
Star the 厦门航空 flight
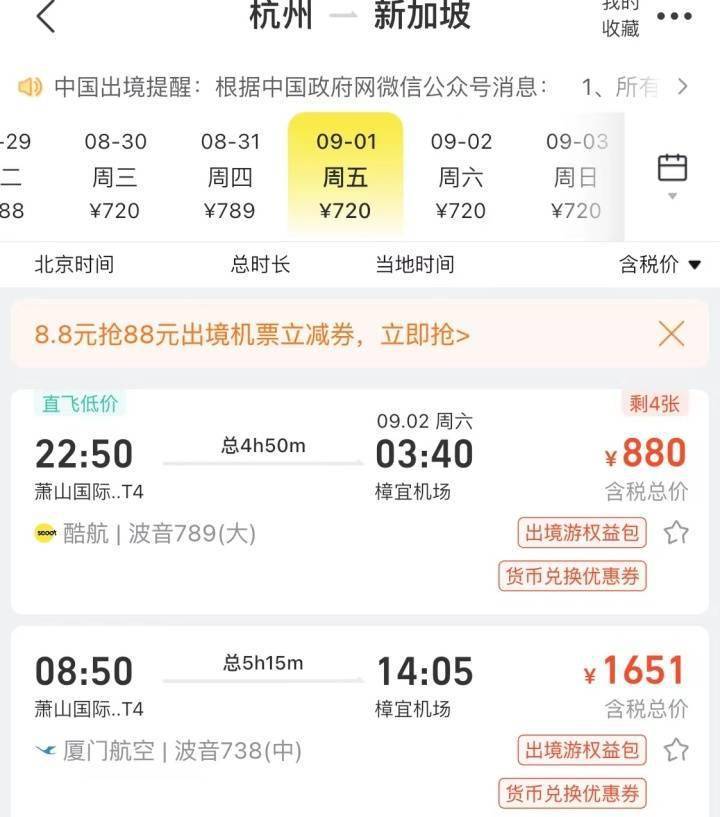[677, 749]
